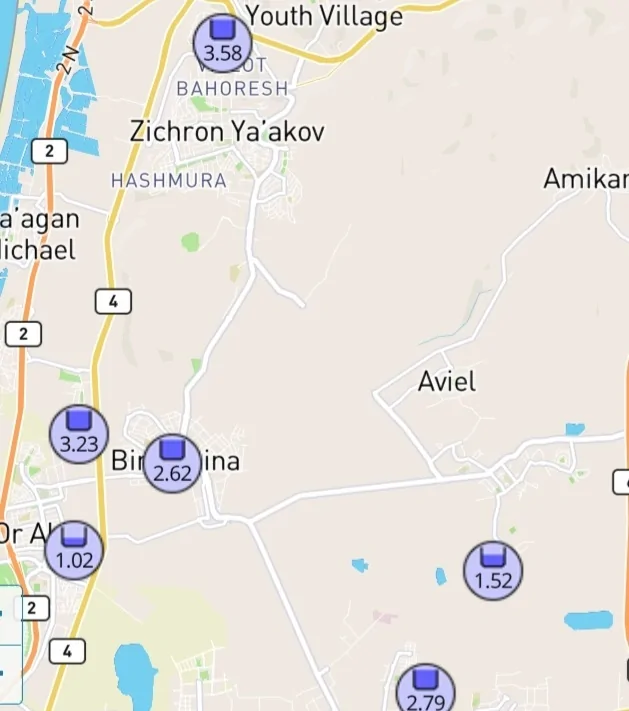This screenshot has width=629, height=711.
Task: Open the 3.58 marker near Youth Village
Action: point(223,43)
